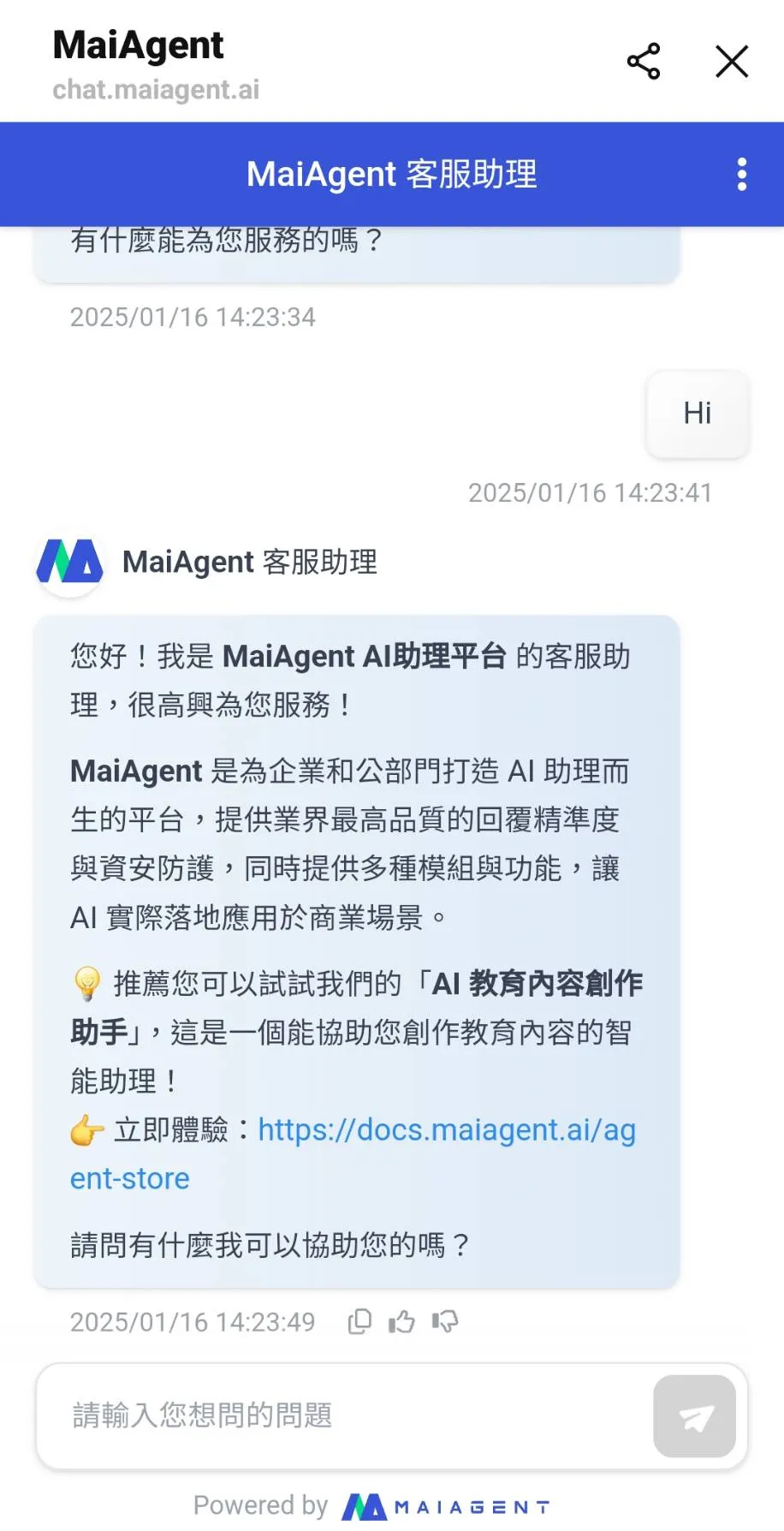Viewport: 784px width, 1531px height.
Task: Share the MaiAgent chat page
Action: (644, 62)
